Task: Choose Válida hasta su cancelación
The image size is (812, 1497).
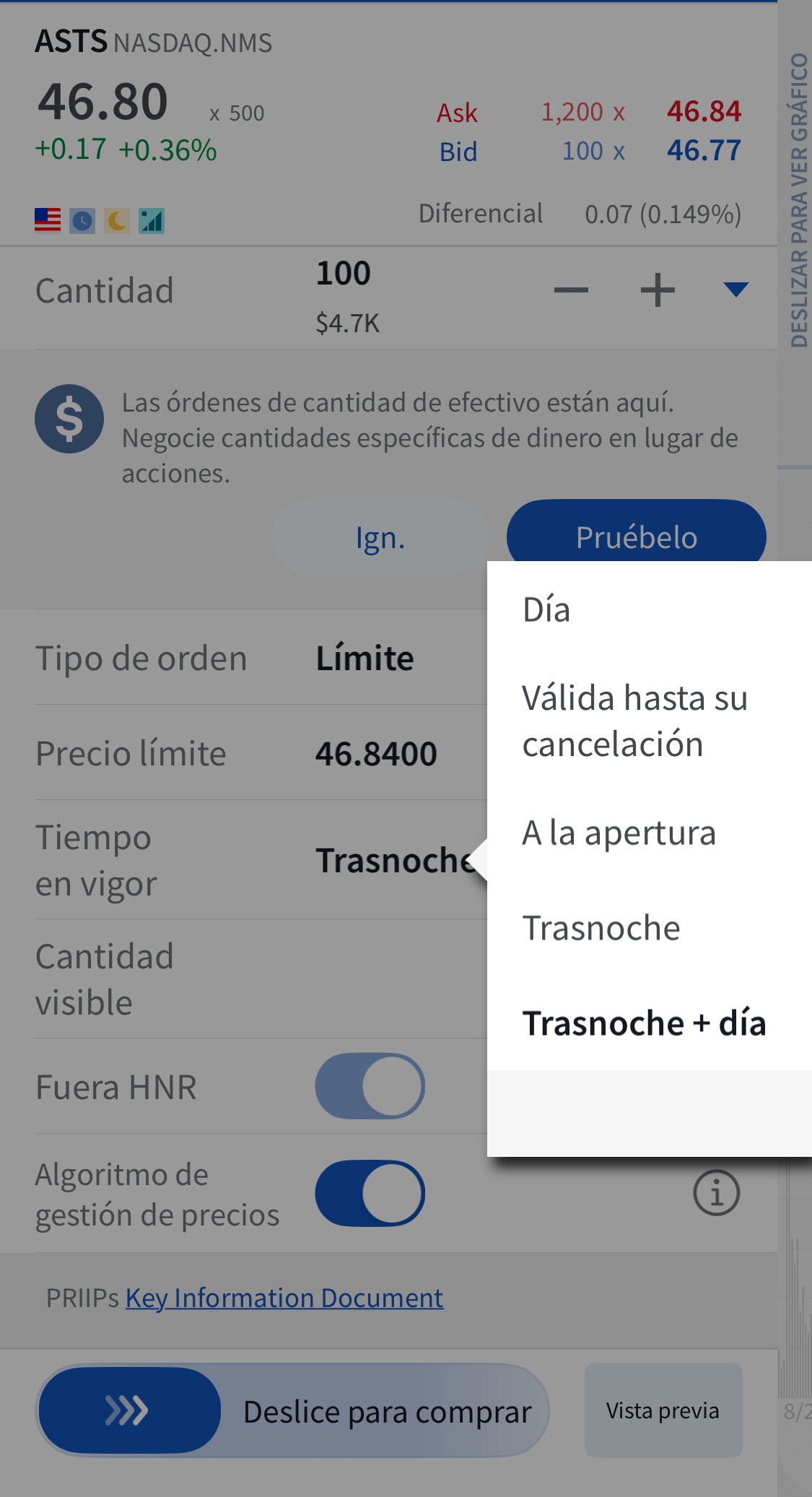Action: pyautogui.click(x=650, y=721)
